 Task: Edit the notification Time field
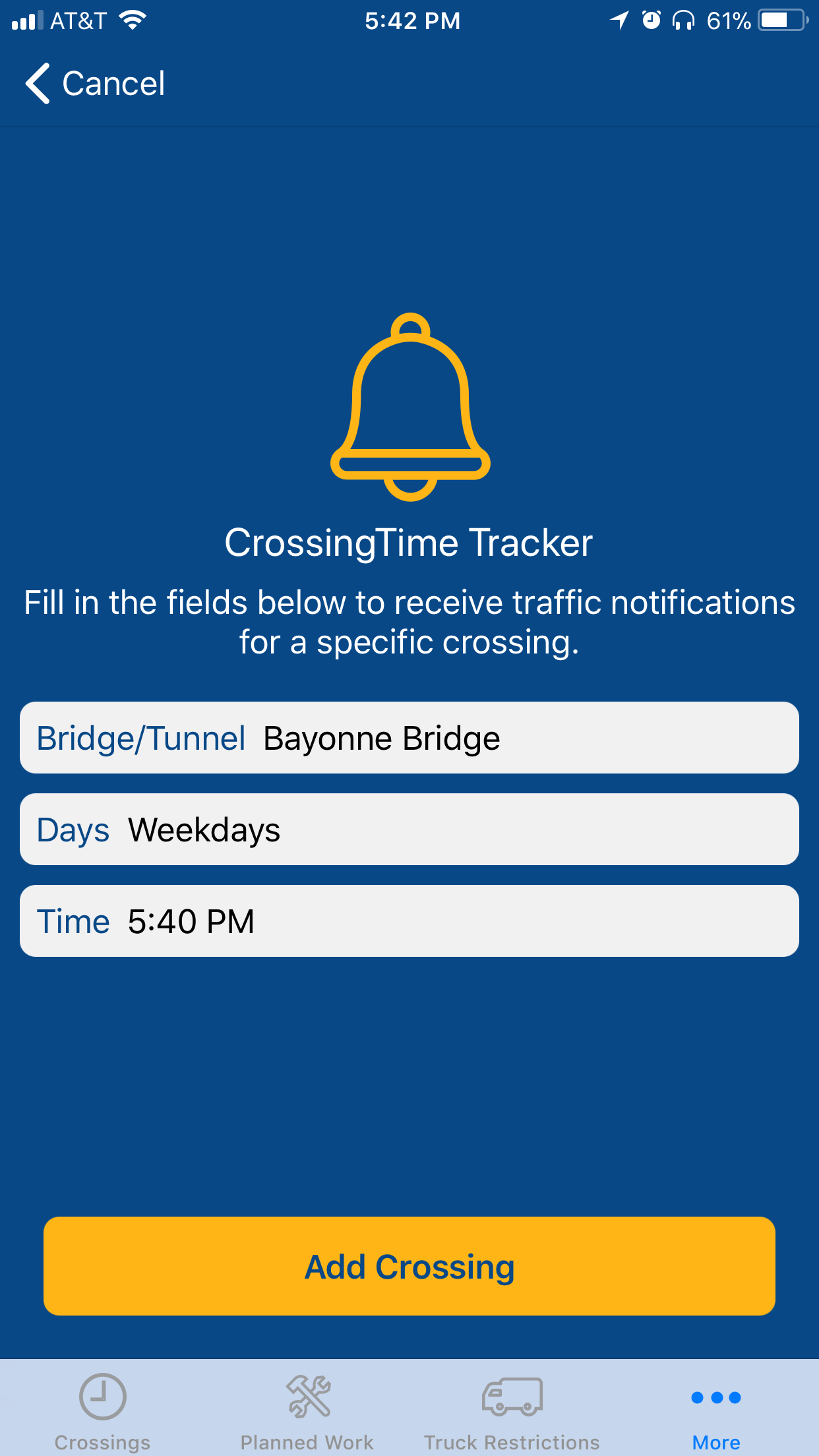click(x=409, y=921)
